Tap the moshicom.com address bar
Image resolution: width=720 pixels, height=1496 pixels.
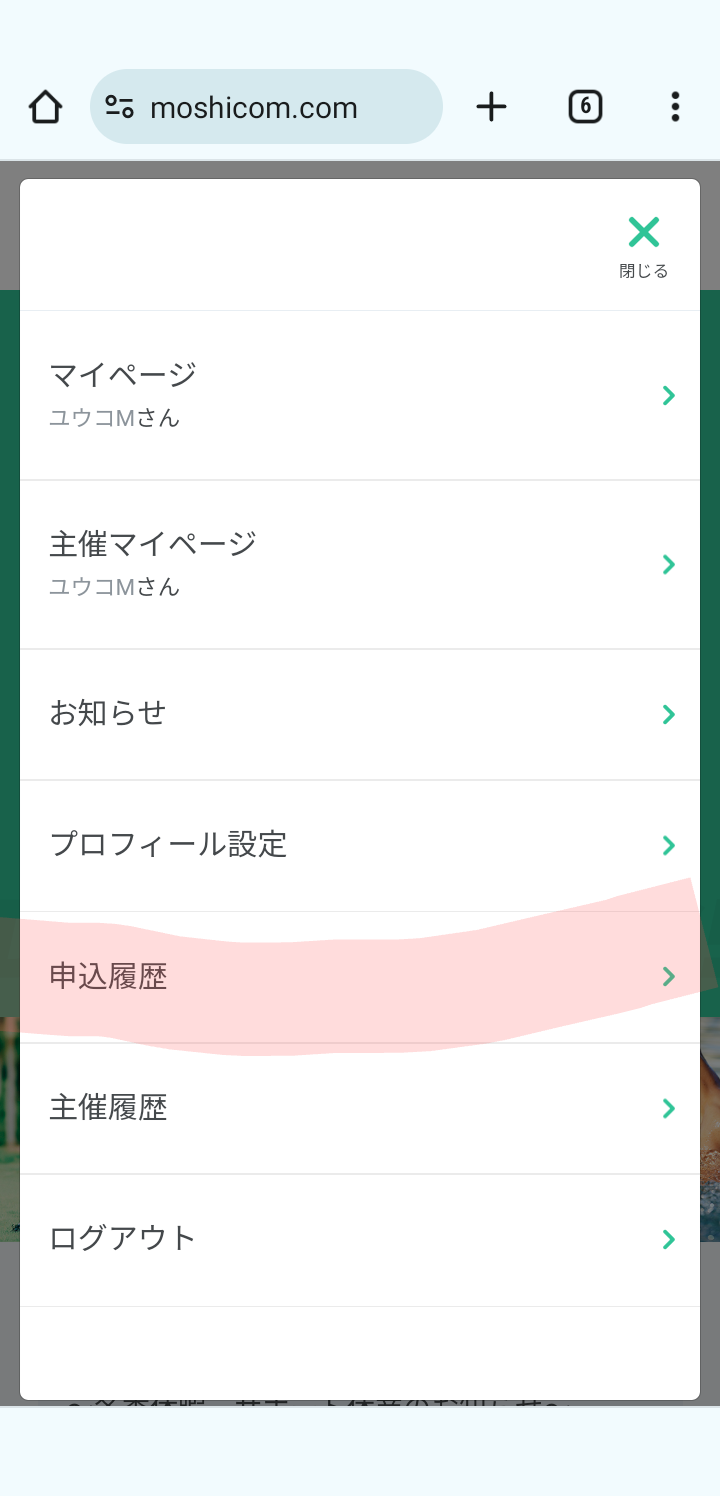coord(266,107)
